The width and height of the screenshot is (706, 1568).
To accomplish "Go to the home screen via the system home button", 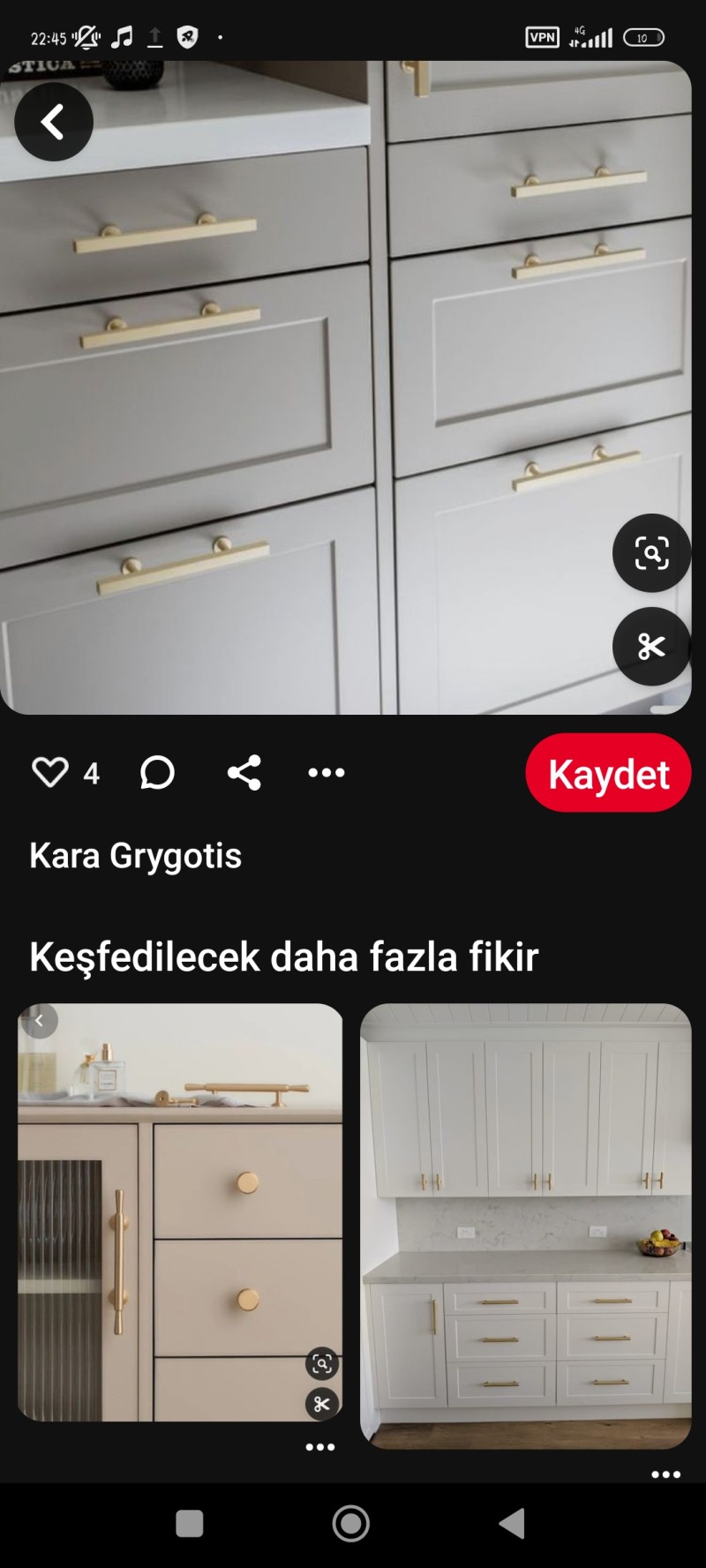I will [351, 1523].
